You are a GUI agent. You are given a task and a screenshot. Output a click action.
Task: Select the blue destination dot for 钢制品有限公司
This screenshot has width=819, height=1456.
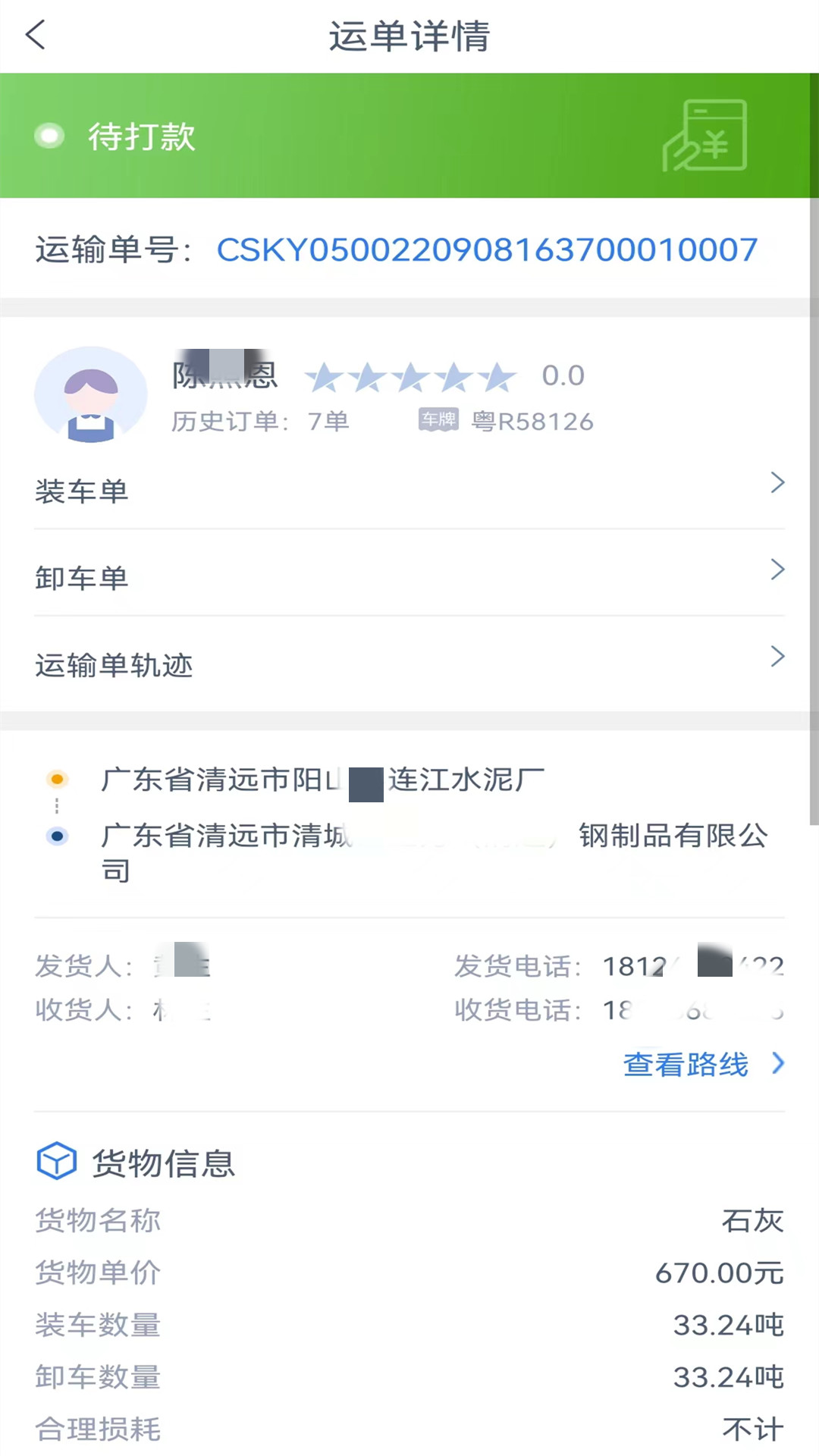point(57,835)
